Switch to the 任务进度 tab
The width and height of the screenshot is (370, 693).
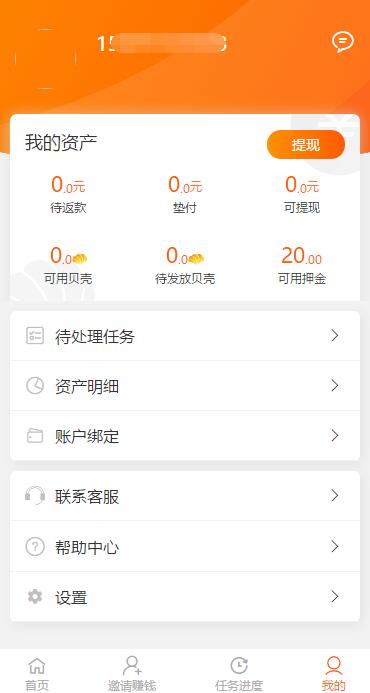point(239,674)
